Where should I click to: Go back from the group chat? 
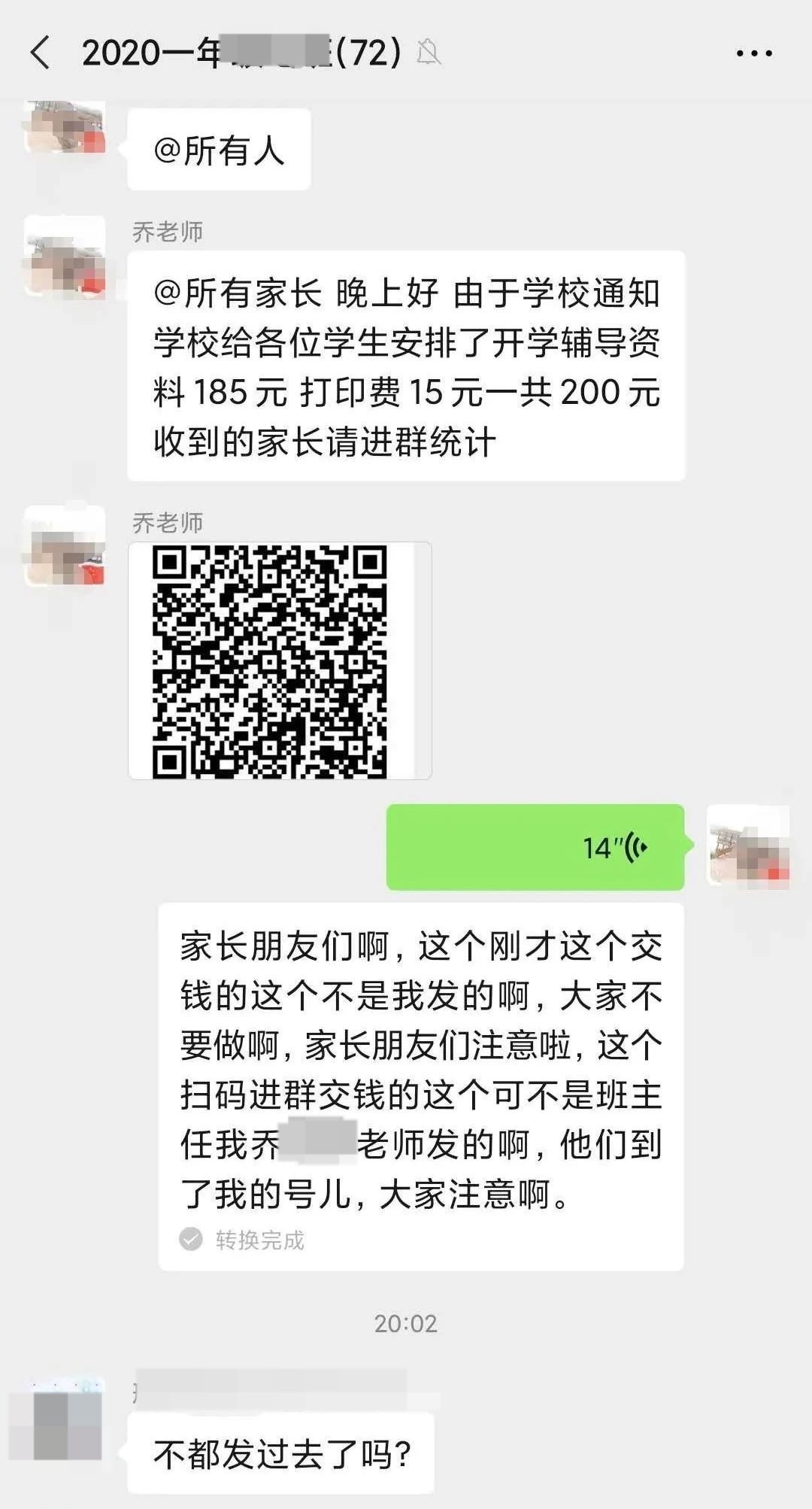click(41, 53)
